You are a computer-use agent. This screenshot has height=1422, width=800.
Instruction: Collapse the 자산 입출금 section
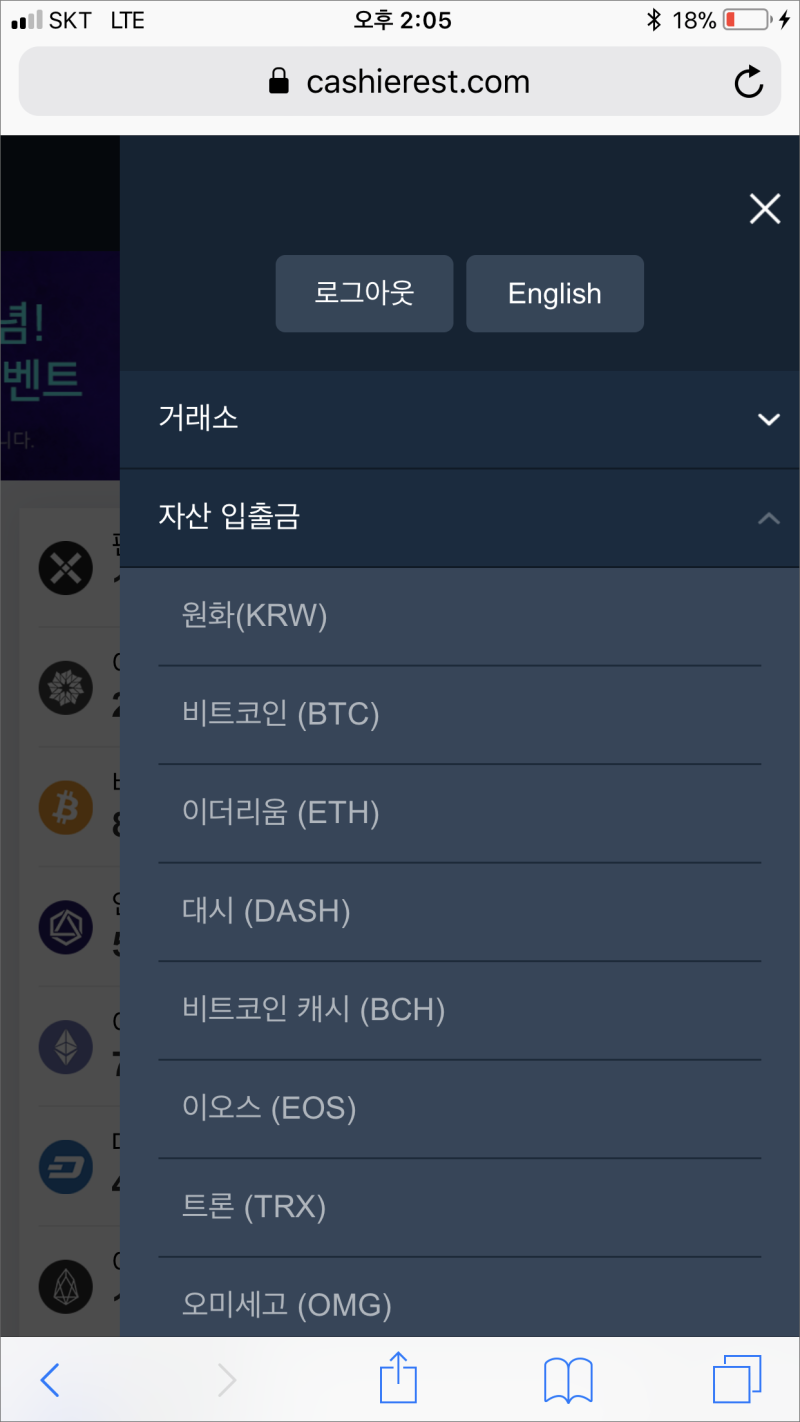pyautogui.click(x=459, y=517)
